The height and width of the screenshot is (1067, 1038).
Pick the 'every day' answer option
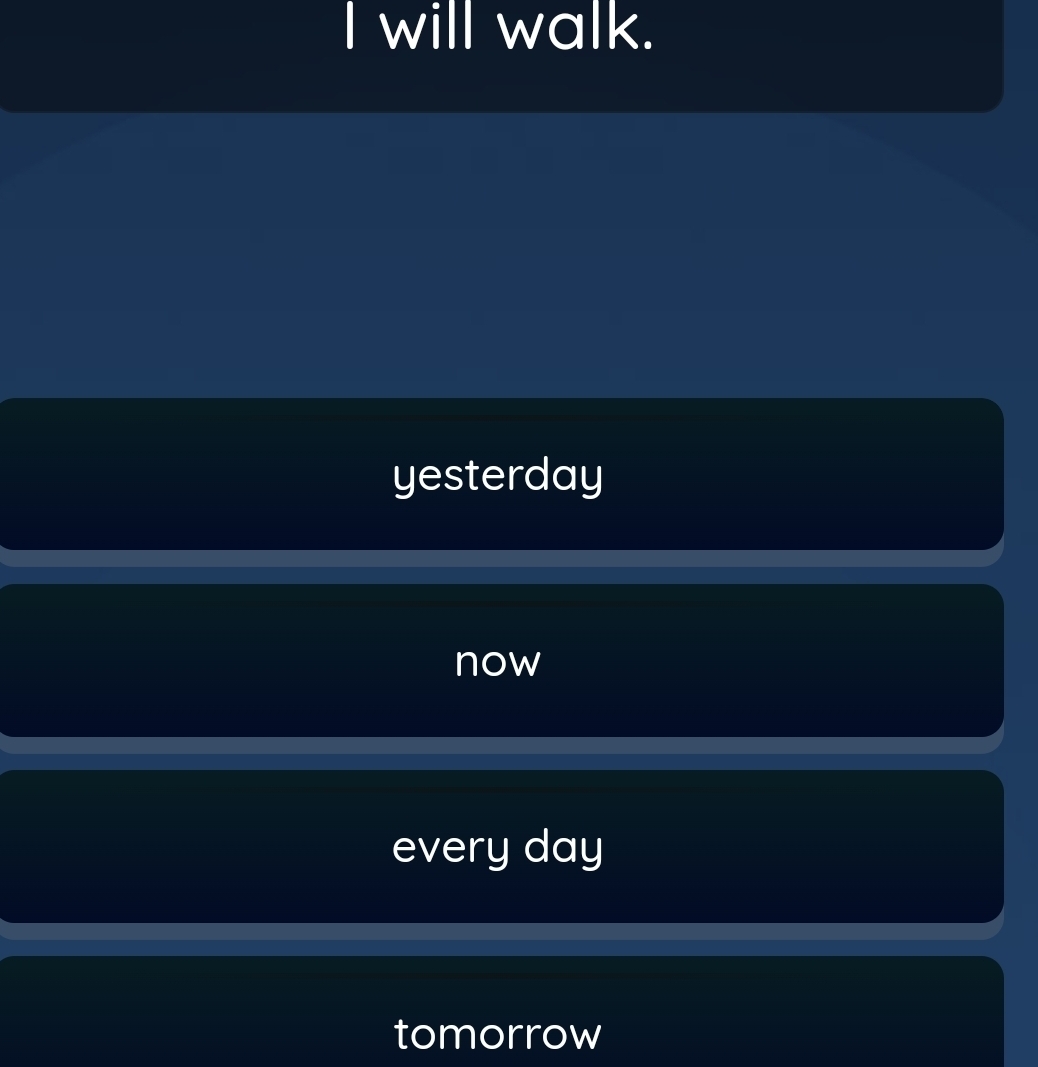(x=498, y=847)
